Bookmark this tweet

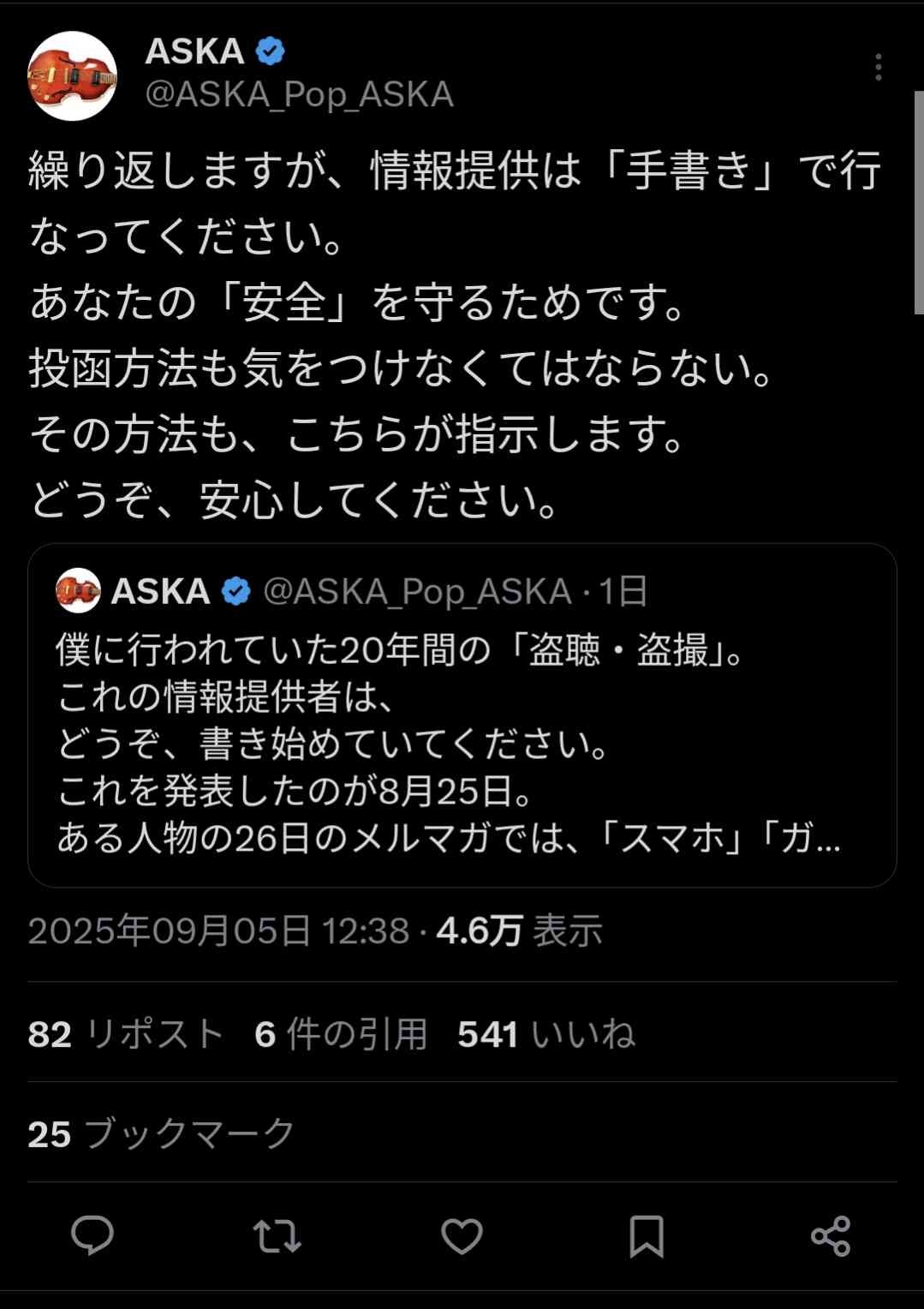click(x=646, y=1236)
